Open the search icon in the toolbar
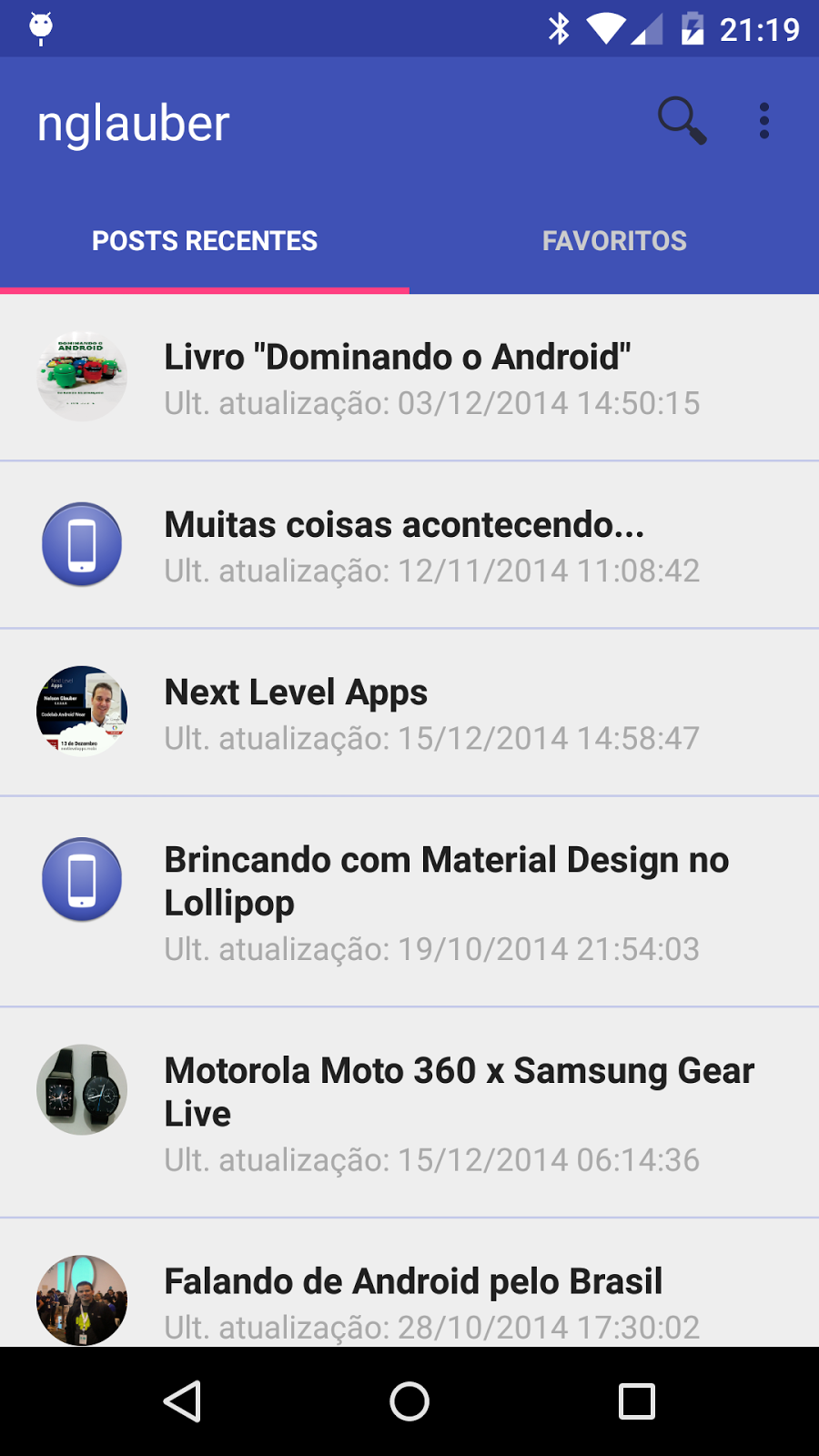This screenshot has width=819, height=1456. [x=681, y=120]
